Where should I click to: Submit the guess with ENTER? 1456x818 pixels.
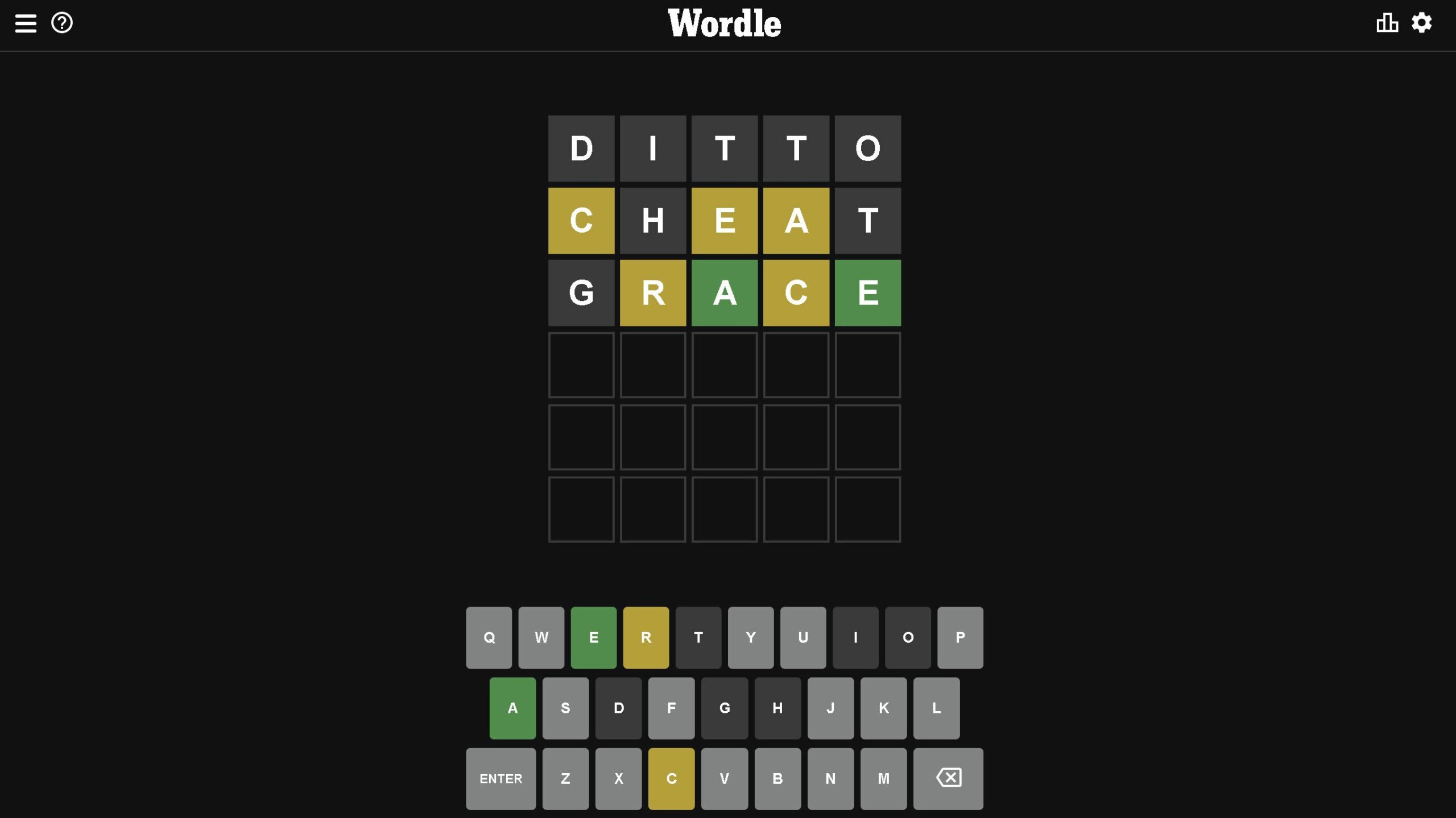click(x=500, y=778)
